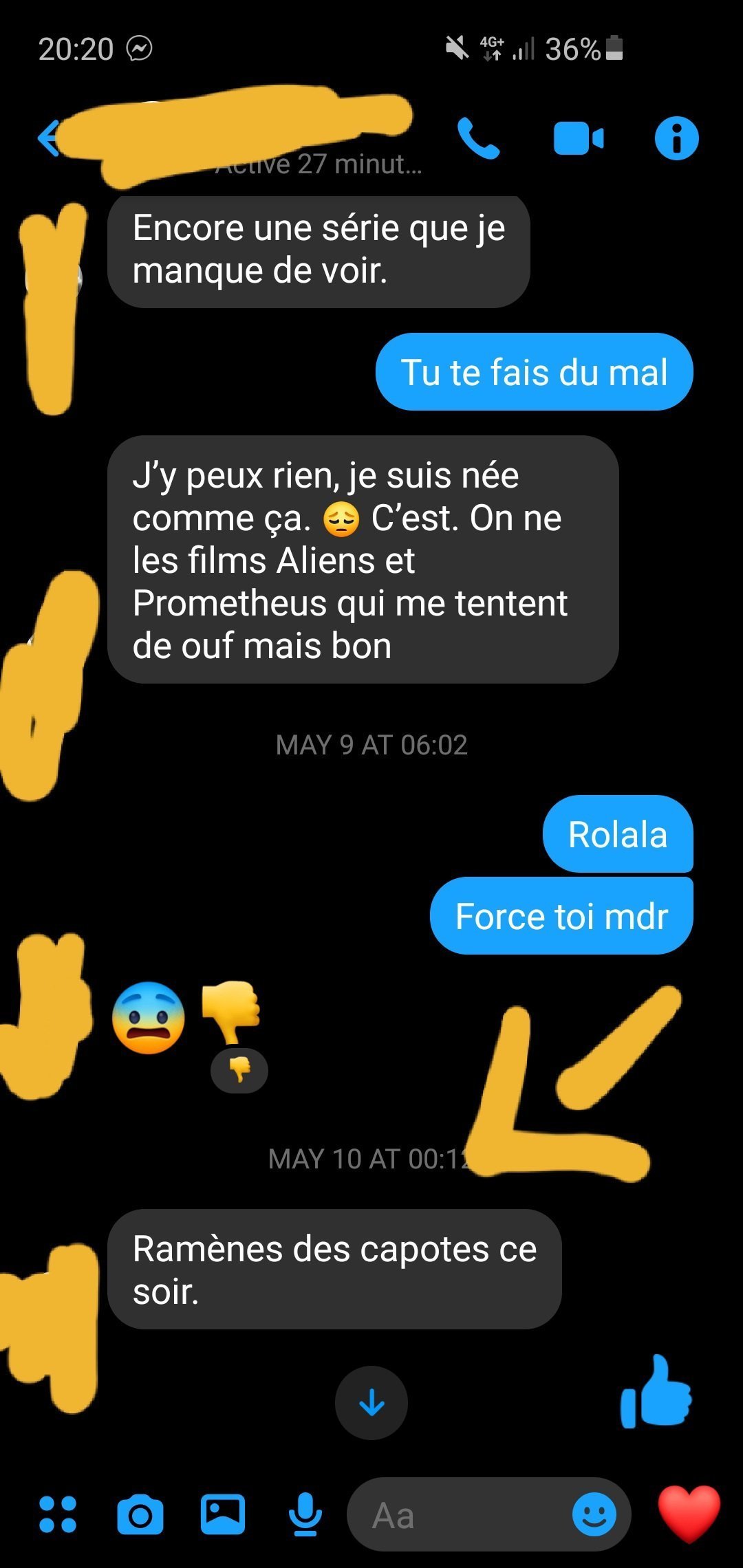
Task: View thumbs down reaction on emoji message
Action: [239, 1070]
